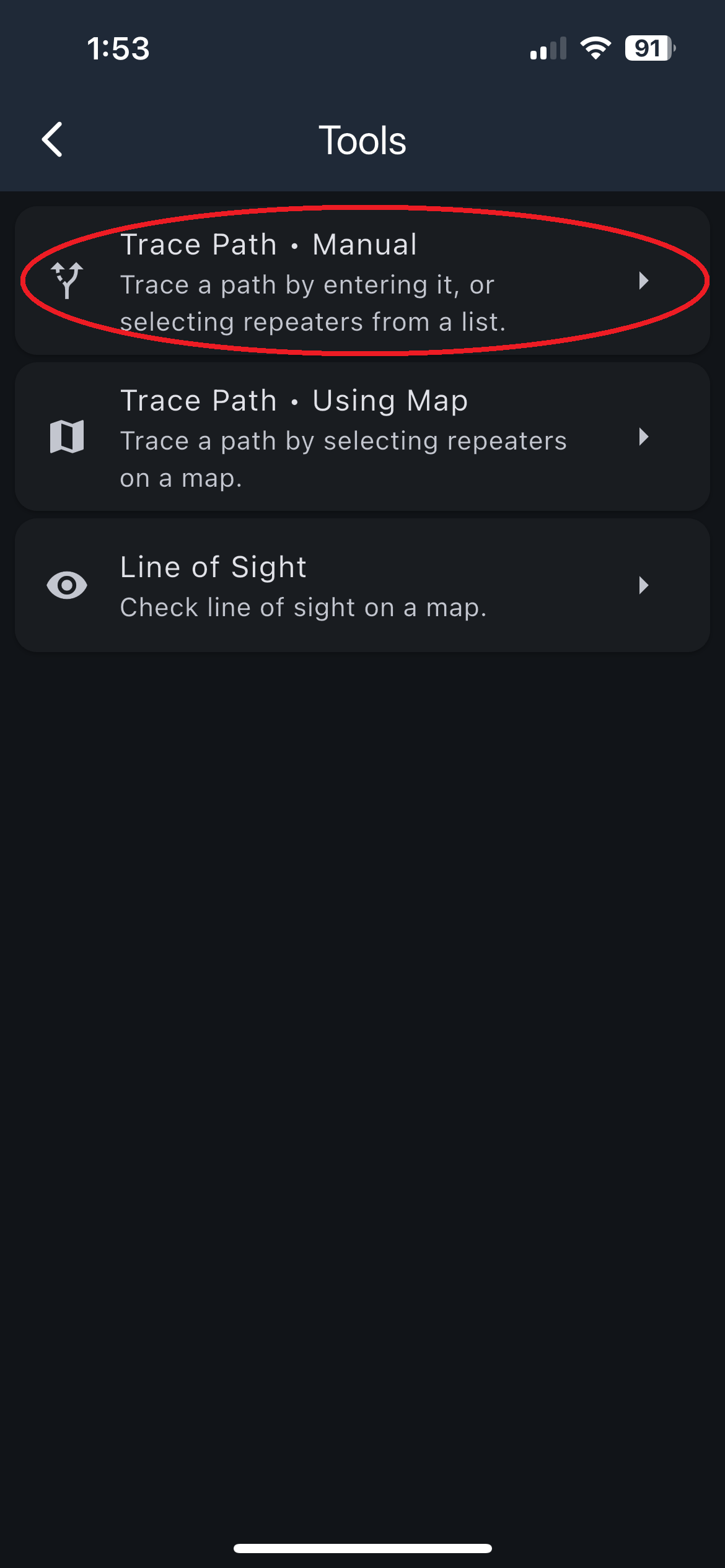The height and width of the screenshot is (1568, 725).
Task: Go back from the Tools screen
Action: 53,139
